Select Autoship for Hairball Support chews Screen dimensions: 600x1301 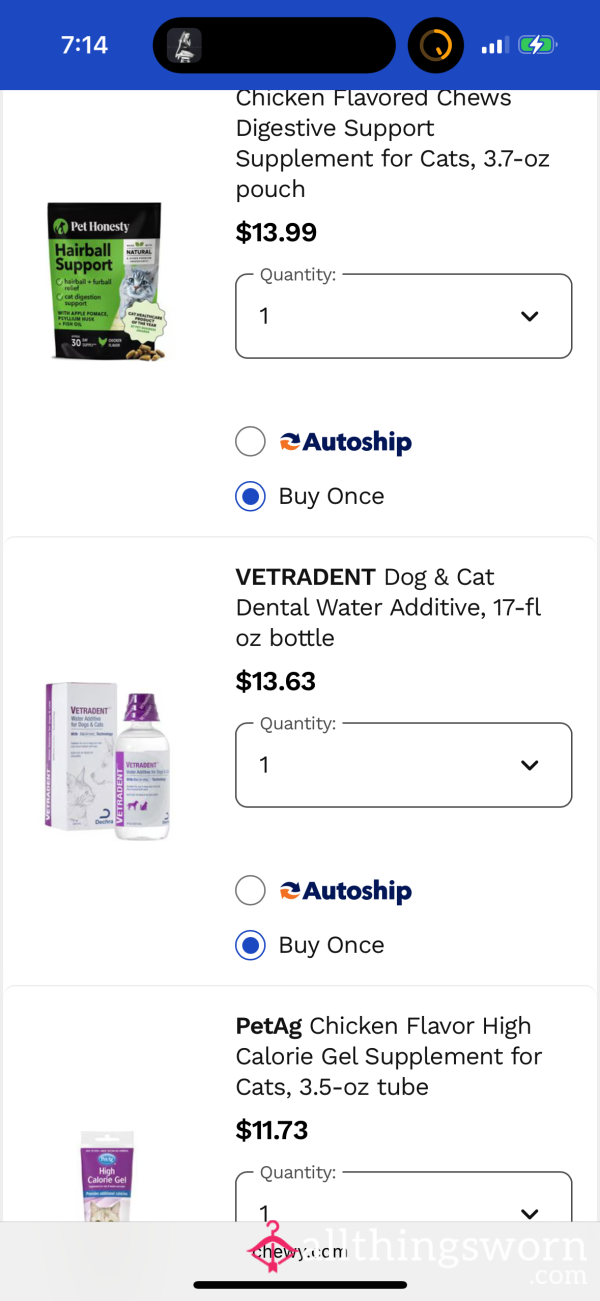pos(250,441)
